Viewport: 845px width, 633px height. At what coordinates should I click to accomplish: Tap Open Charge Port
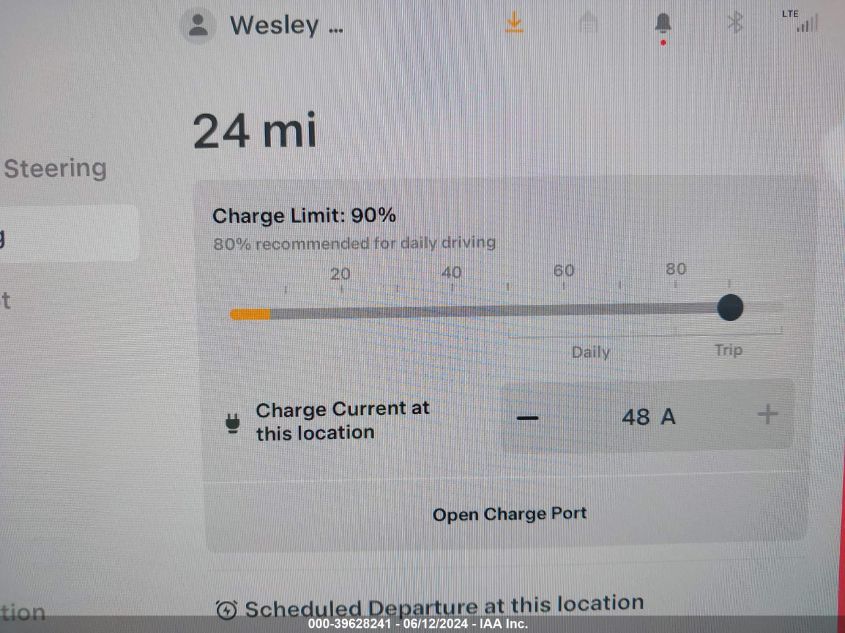click(x=509, y=514)
